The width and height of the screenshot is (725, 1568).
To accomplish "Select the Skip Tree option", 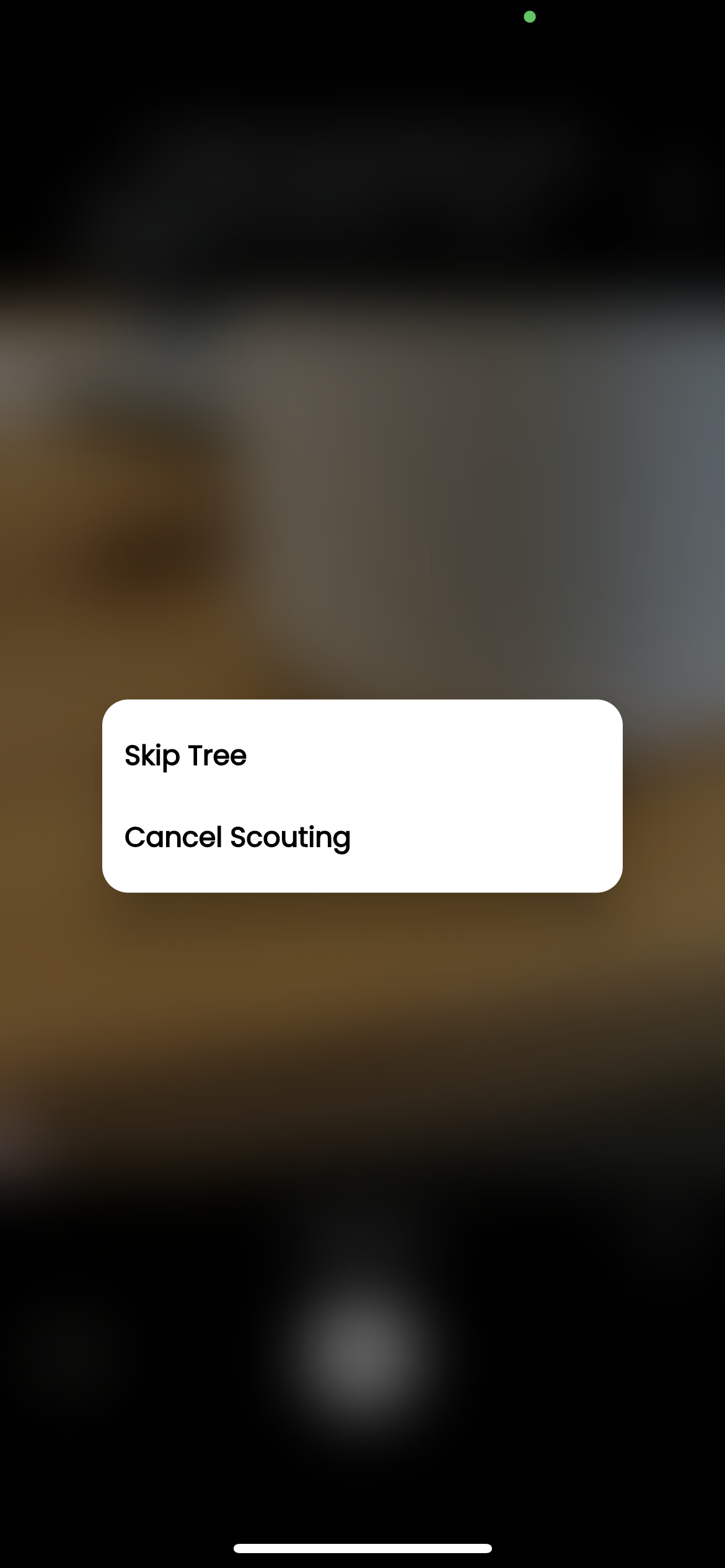I will click(x=362, y=756).
